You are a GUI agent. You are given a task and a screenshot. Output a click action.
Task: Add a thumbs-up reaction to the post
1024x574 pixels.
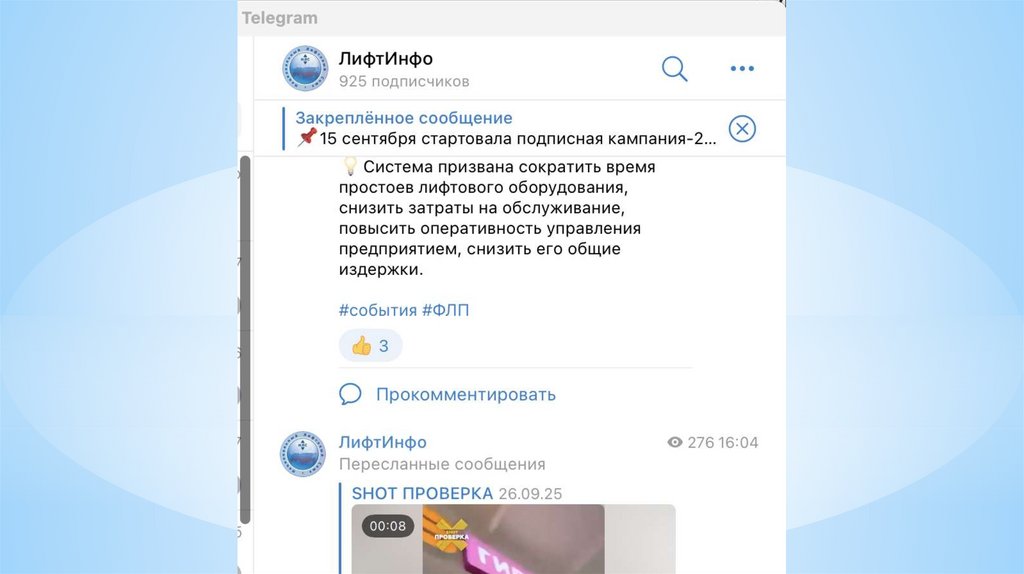pyautogui.click(x=371, y=346)
